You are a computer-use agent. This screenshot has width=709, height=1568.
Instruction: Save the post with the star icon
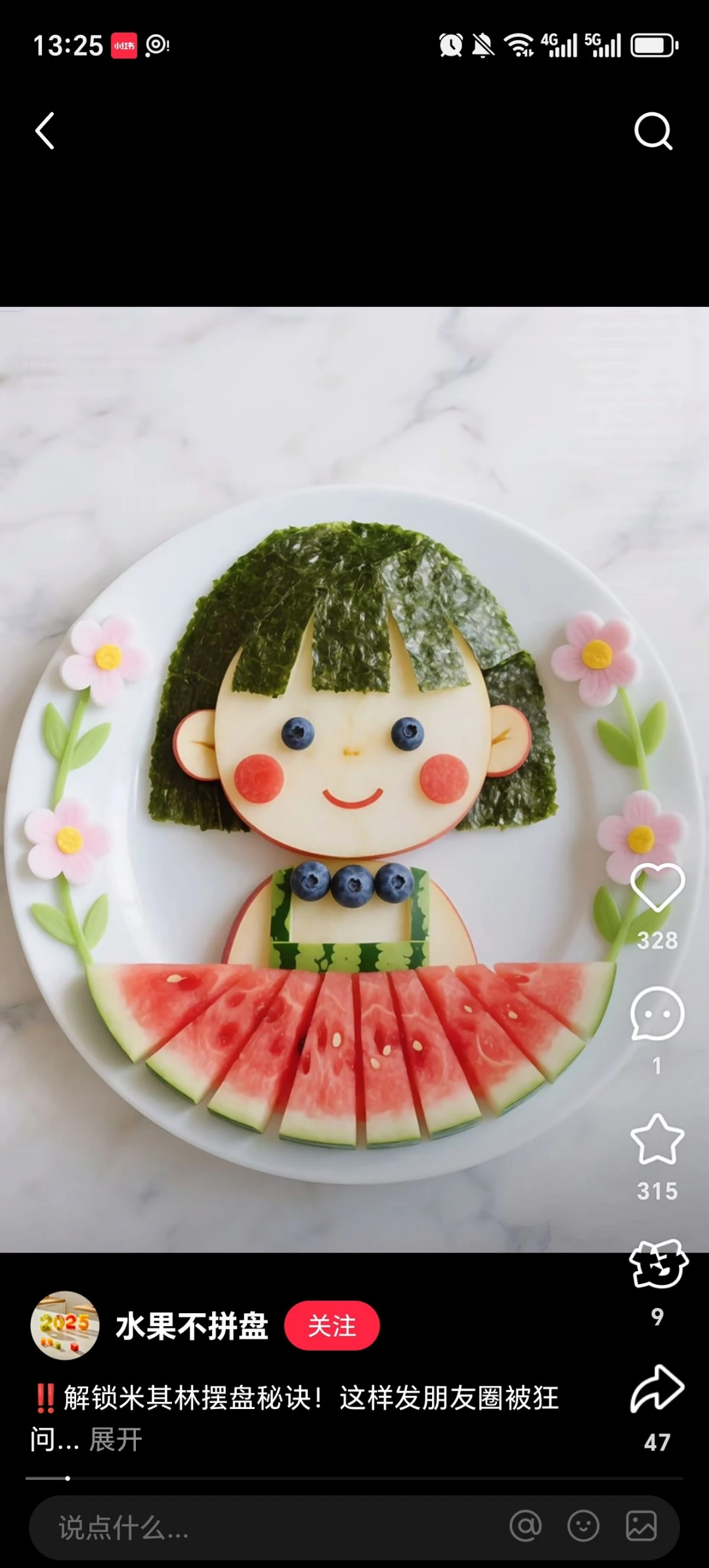coord(657,1140)
